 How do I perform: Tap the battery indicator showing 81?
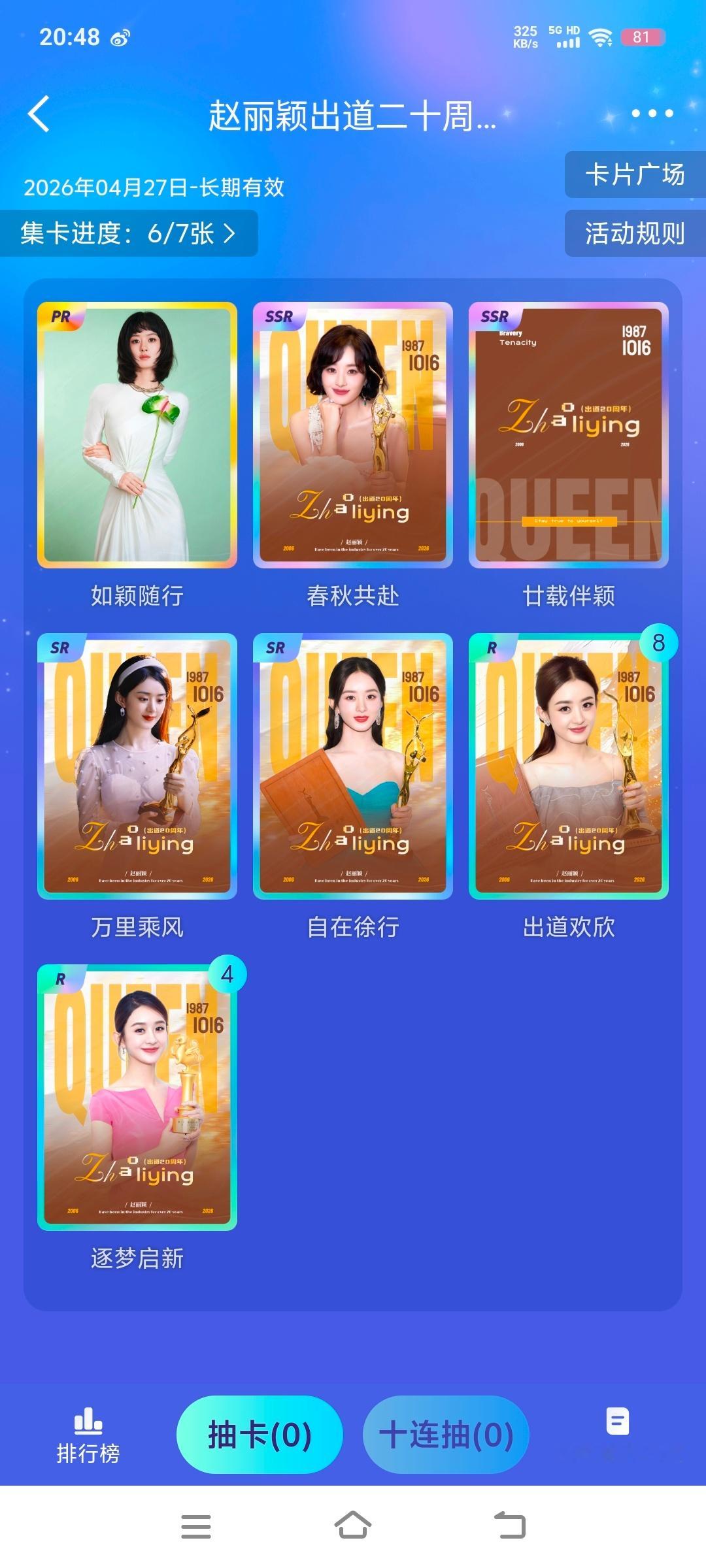644,39
